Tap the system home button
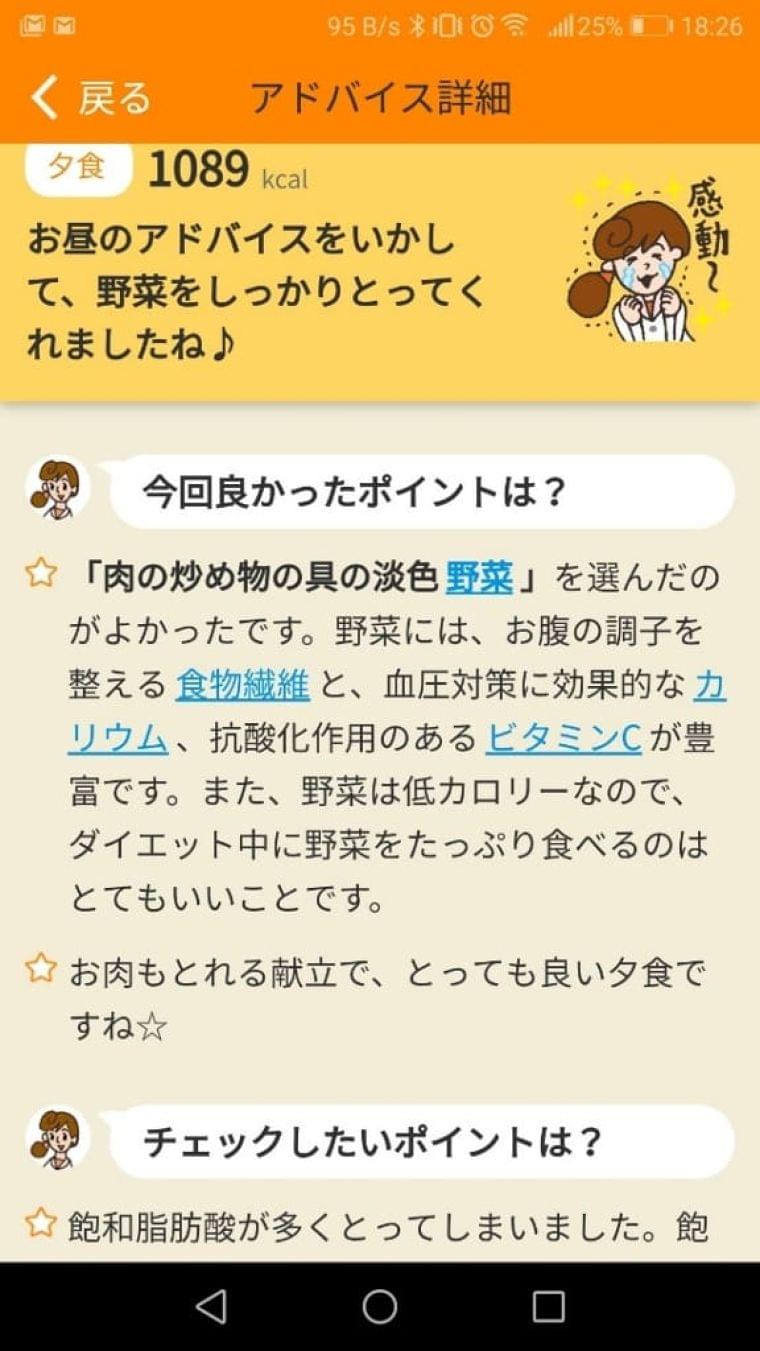This screenshot has height=1351, width=760. pos(380,1306)
